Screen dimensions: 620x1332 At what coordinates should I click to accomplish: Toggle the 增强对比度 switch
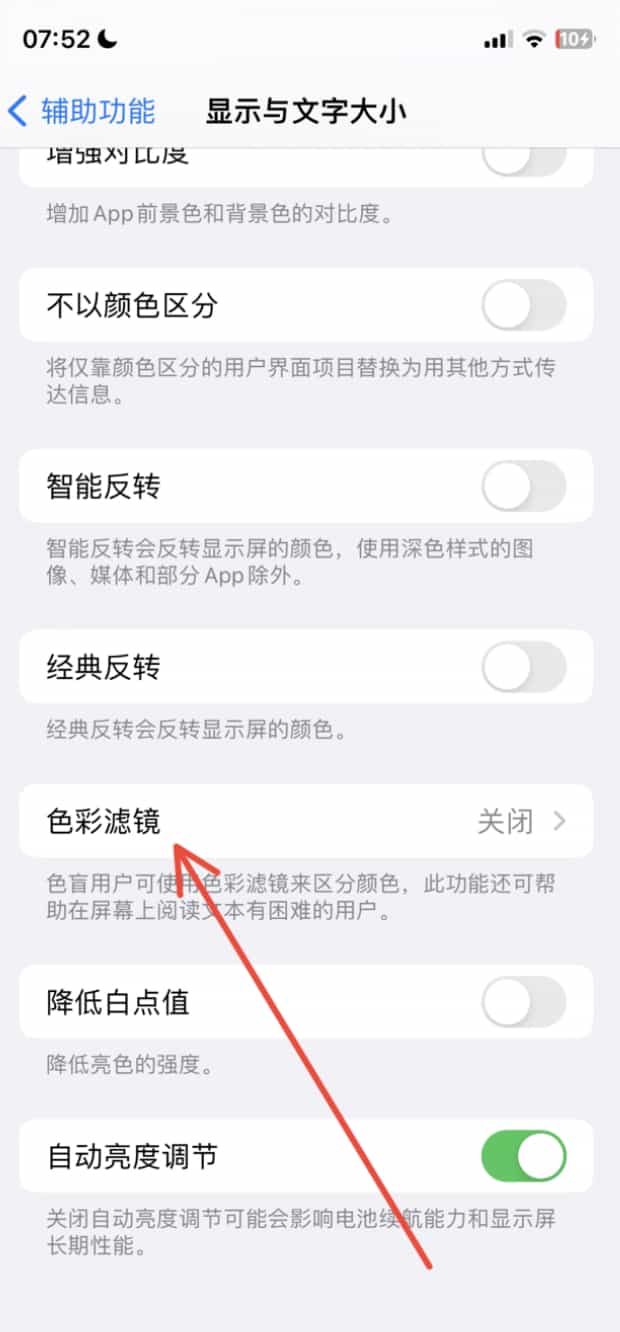coord(524,160)
